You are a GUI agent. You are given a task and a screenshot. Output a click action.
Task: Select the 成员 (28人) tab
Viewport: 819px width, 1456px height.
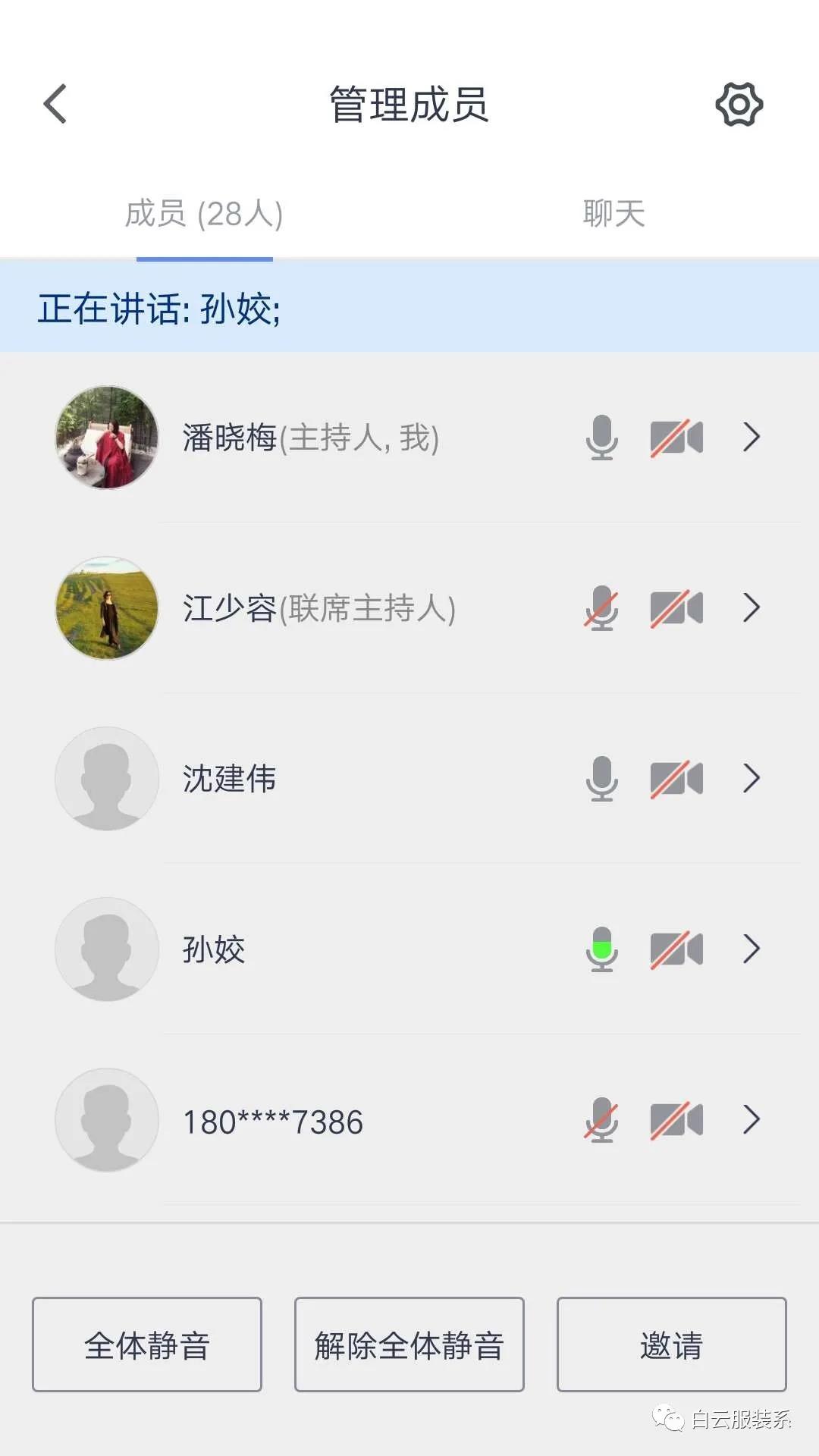click(203, 215)
